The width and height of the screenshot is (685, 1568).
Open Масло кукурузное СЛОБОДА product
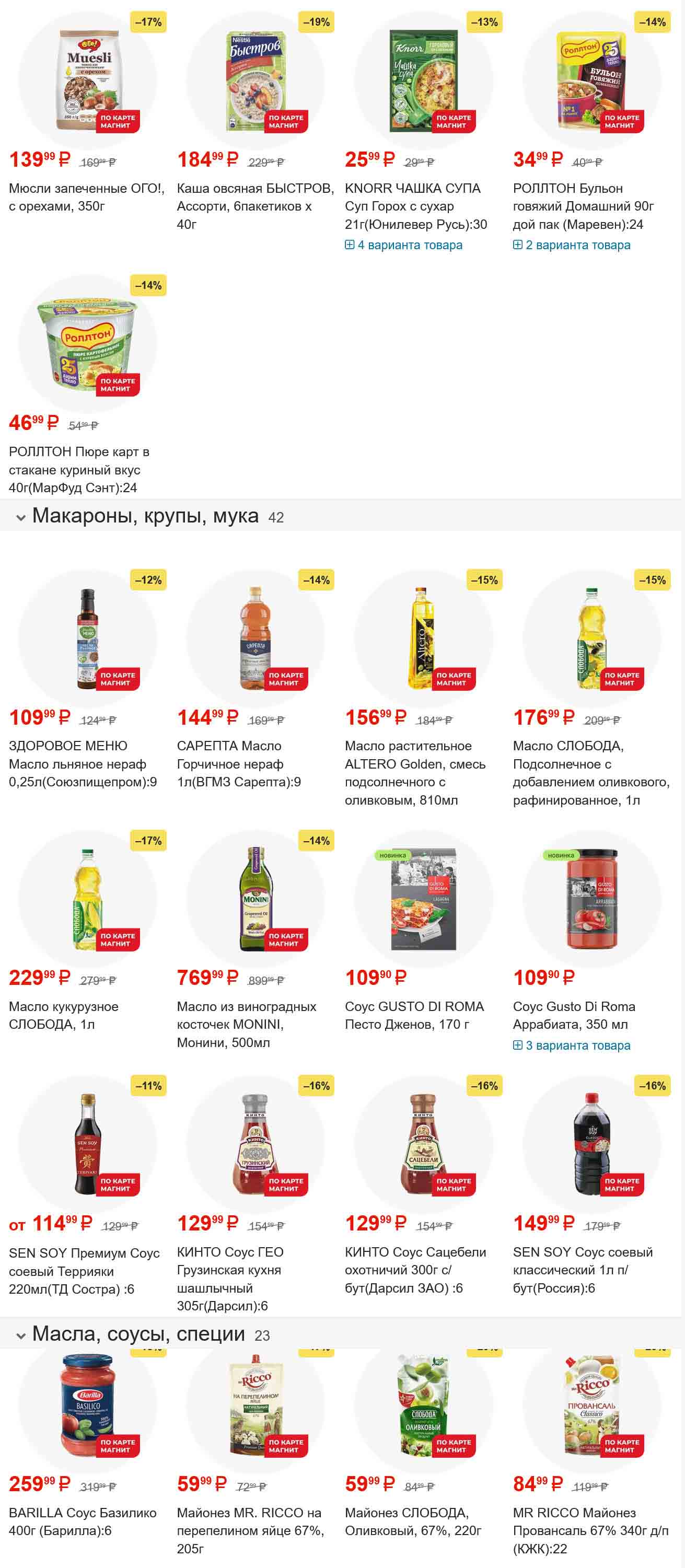click(x=63, y=1015)
